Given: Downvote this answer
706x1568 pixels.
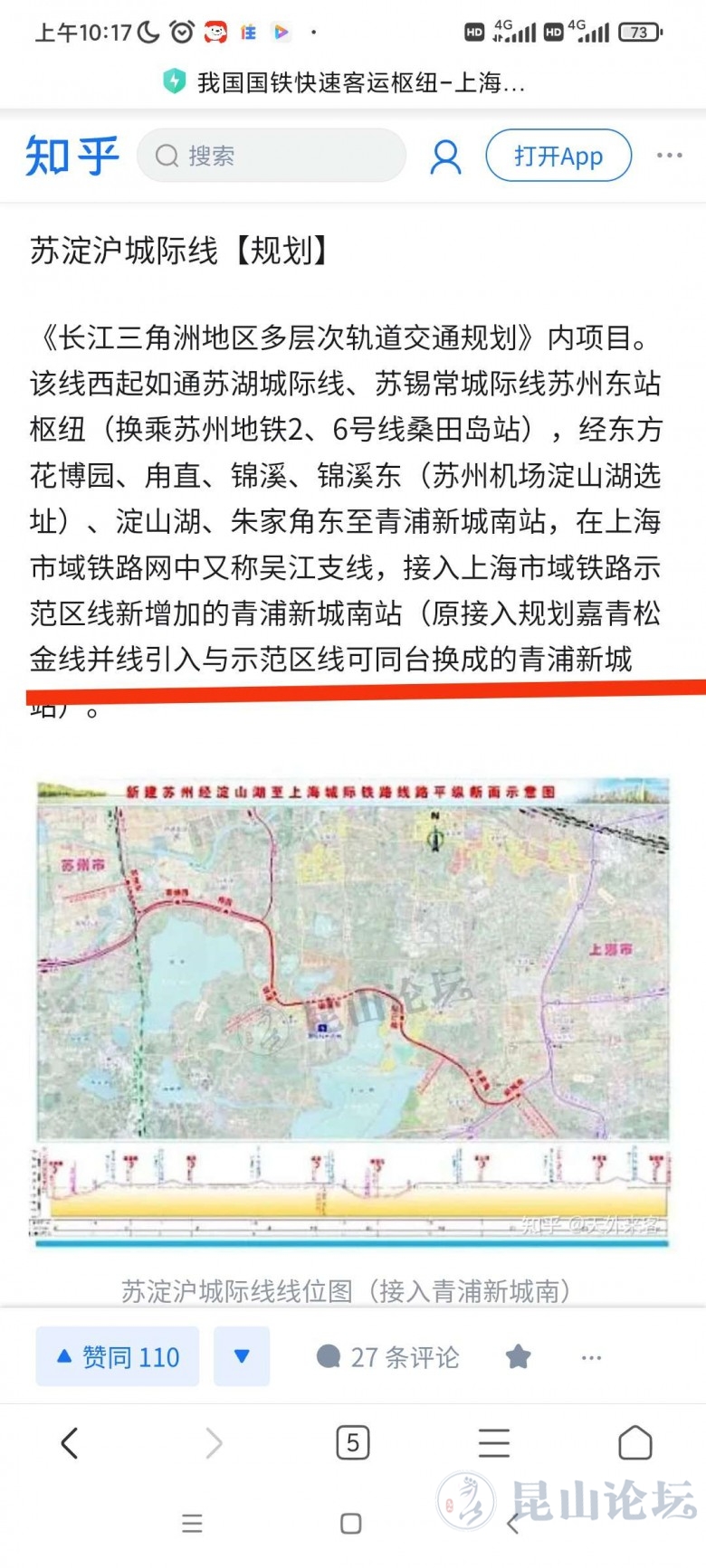Looking at the screenshot, I should point(242,1356).
